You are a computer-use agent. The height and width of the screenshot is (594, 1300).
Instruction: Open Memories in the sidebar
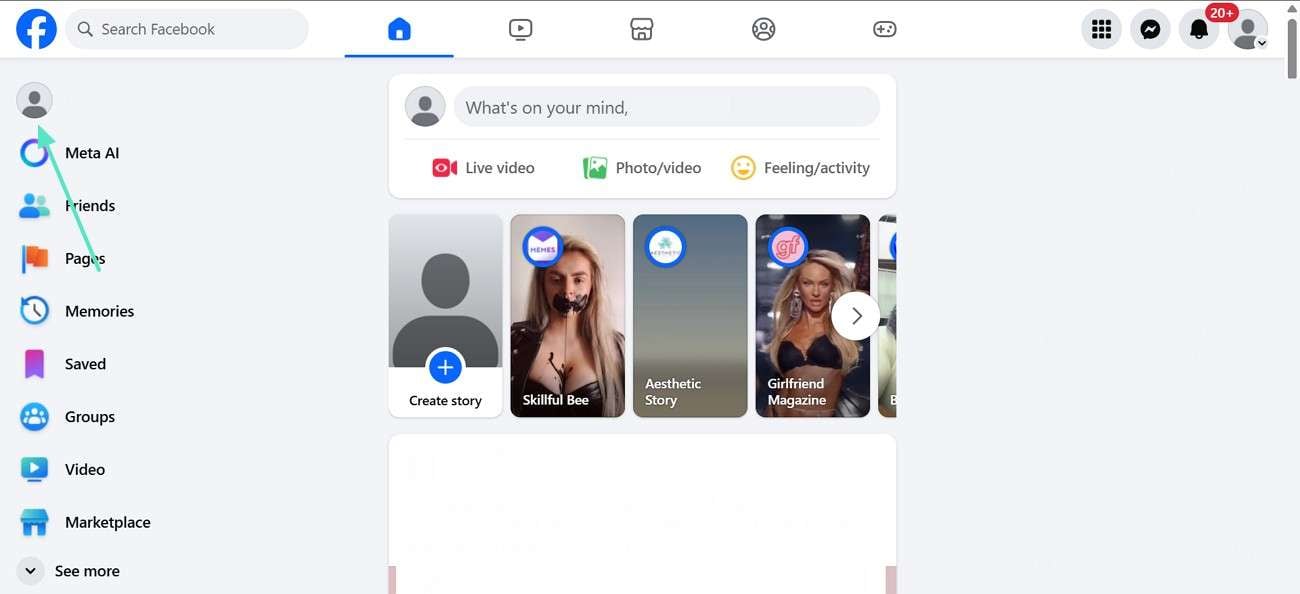click(98, 311)
